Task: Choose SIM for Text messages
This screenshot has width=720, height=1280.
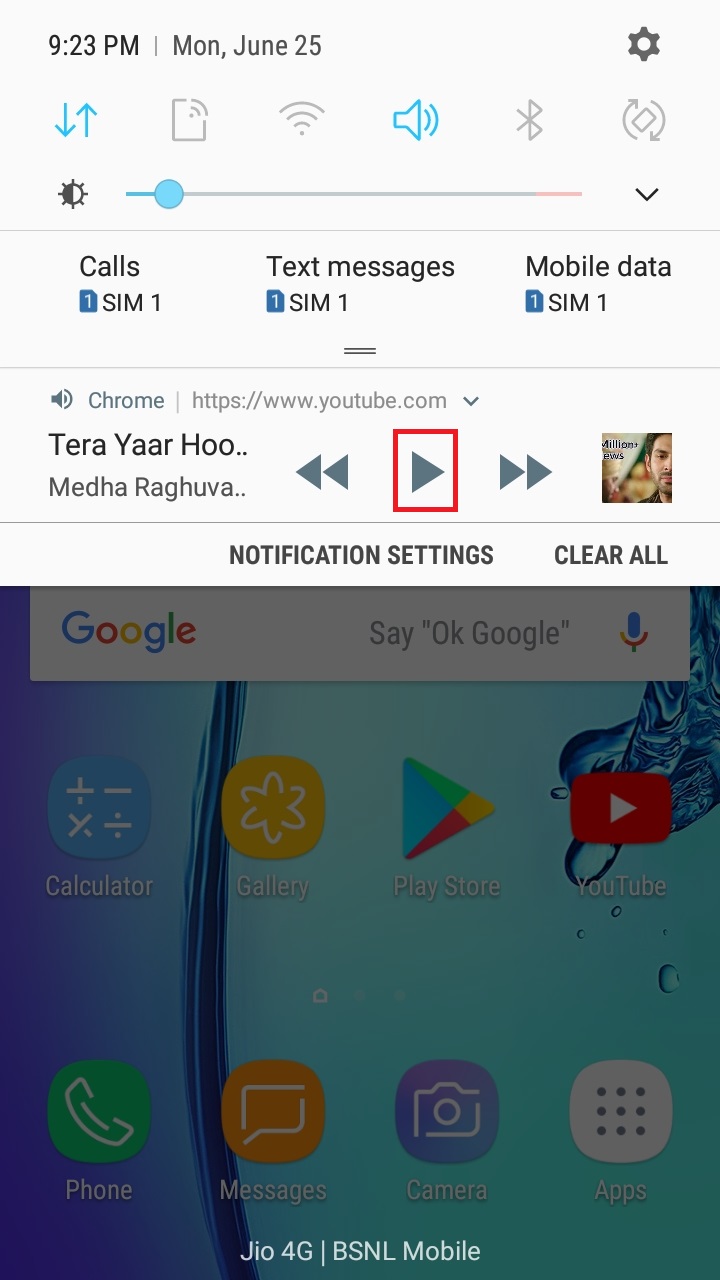Action: 360,284
